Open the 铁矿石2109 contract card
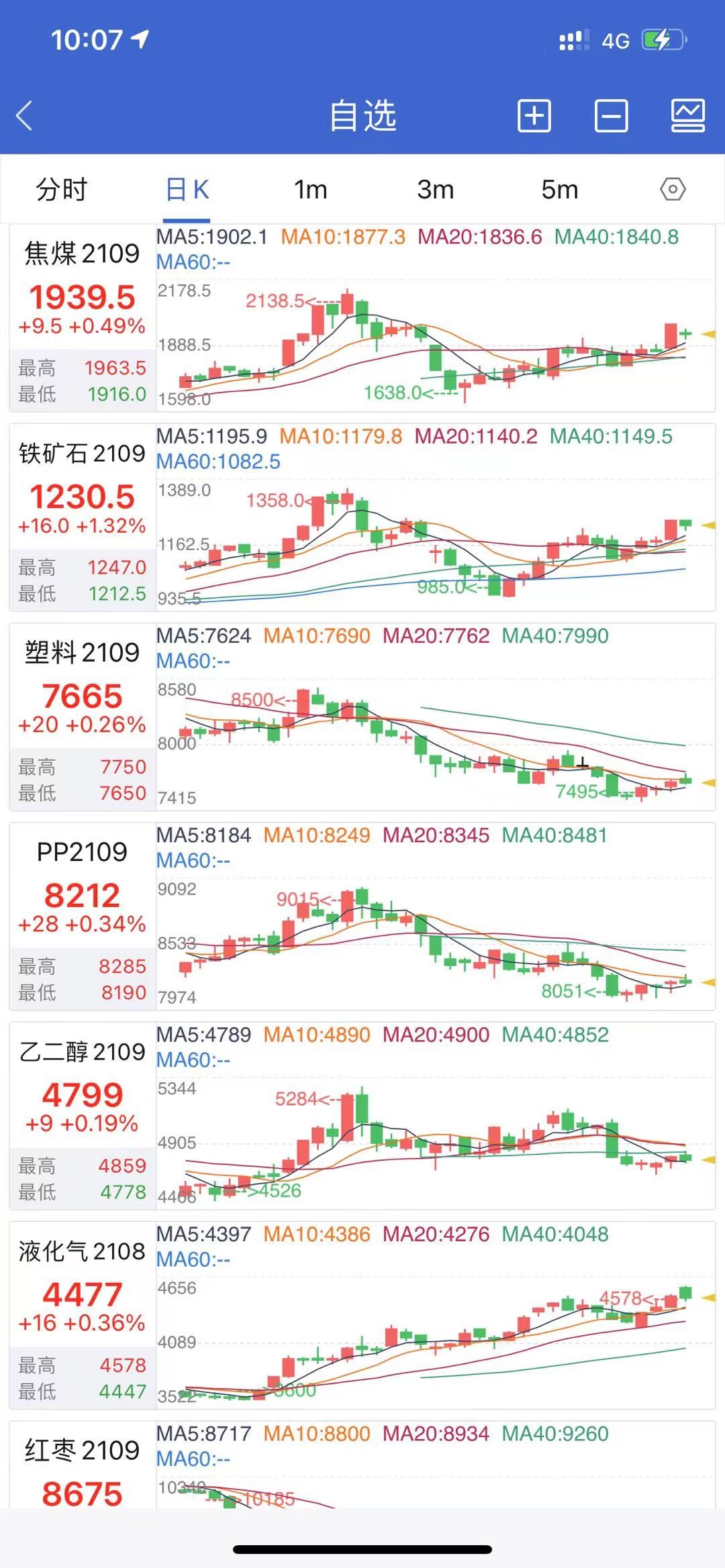 click(82, 454)
